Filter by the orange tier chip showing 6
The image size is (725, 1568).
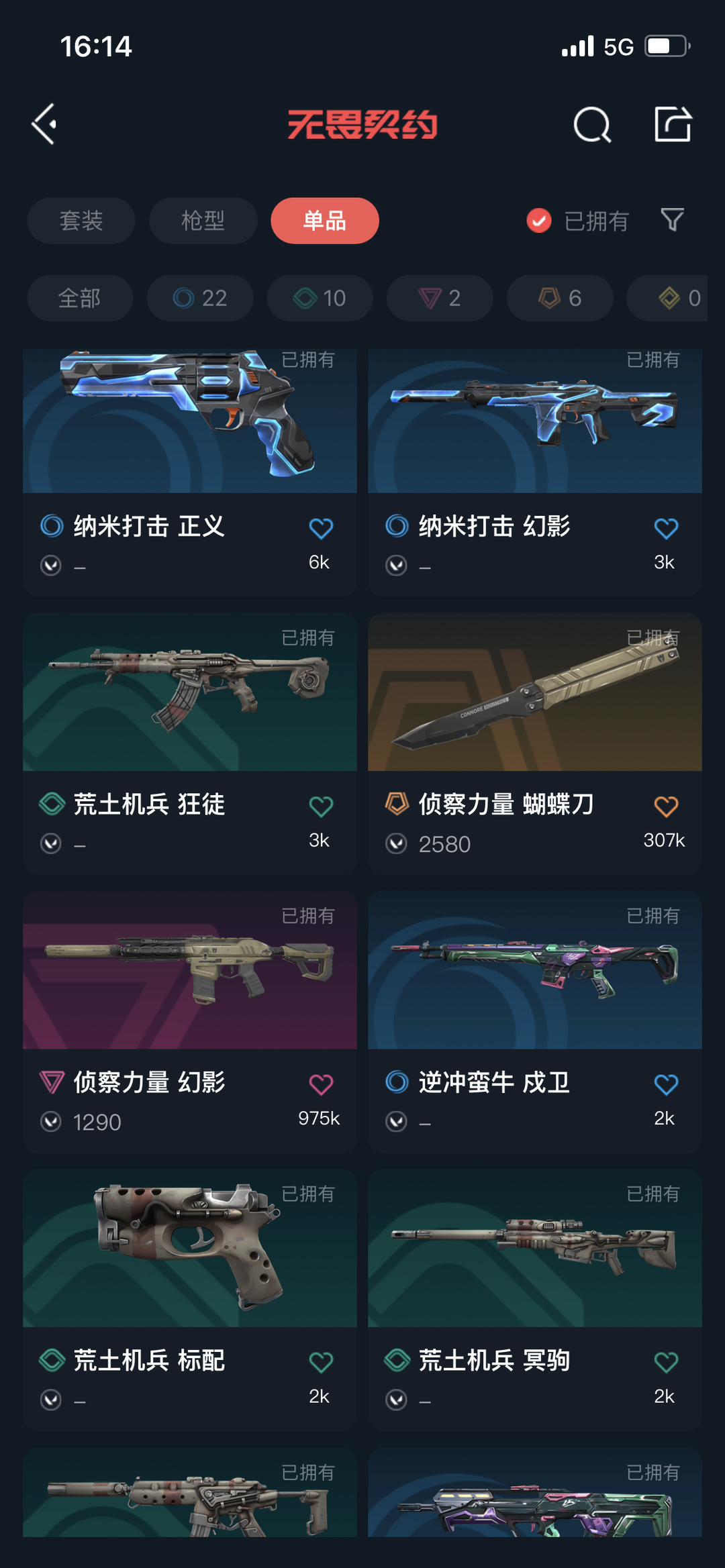point(559,298)
